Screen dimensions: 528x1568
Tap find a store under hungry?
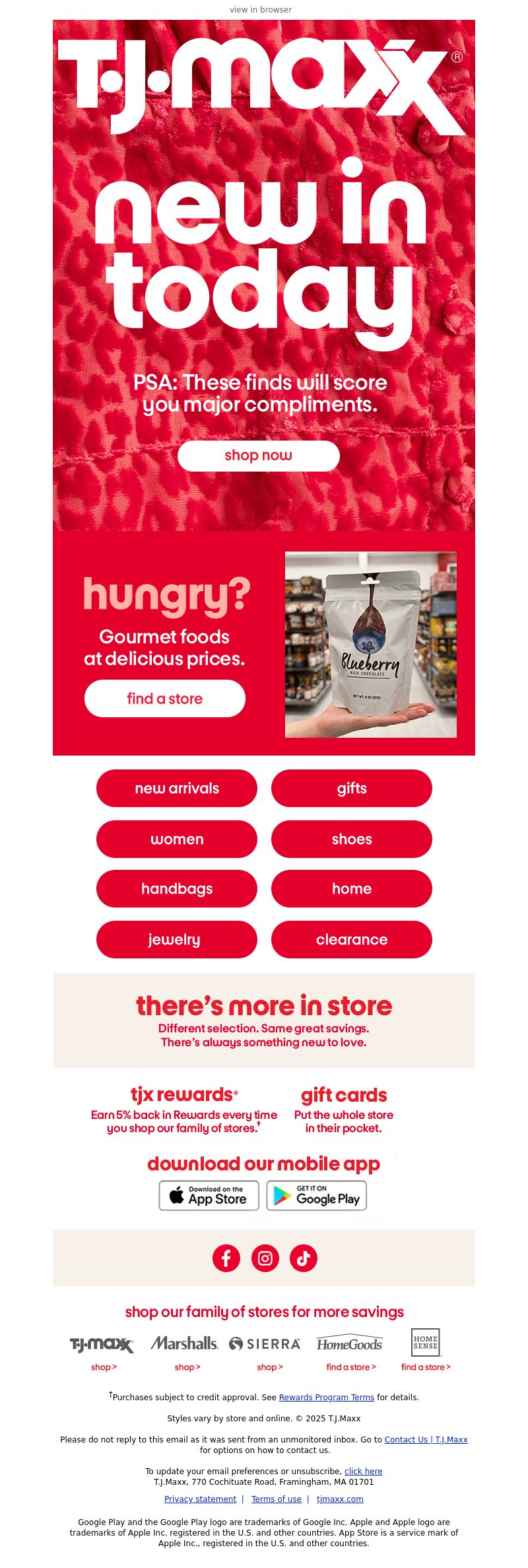click(x=165, y=699)
